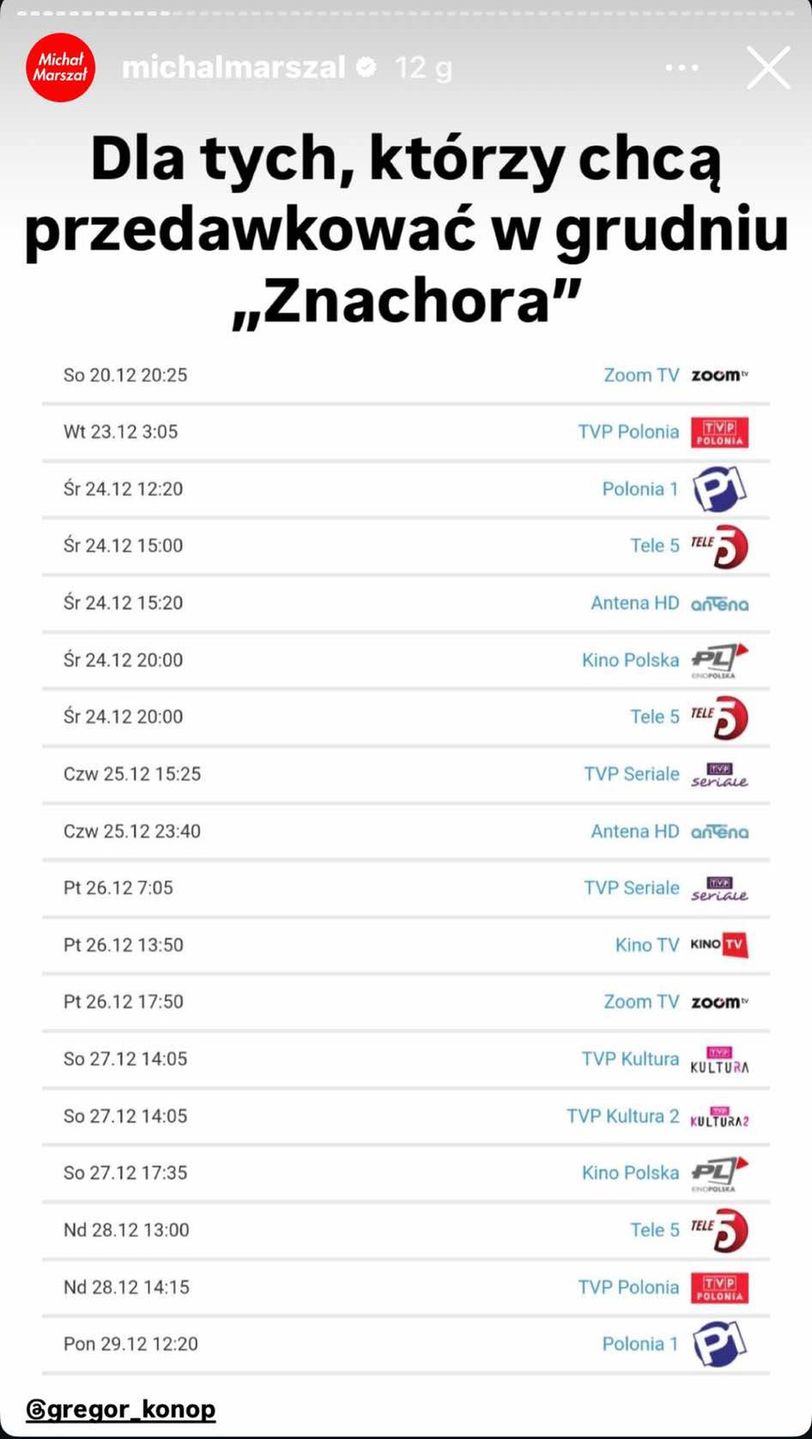The width and height of the screenshot is (812, 1439).
Task: Click the blue Zoom TV channel link
Action: pyautogui.click(x=641, y=374)
